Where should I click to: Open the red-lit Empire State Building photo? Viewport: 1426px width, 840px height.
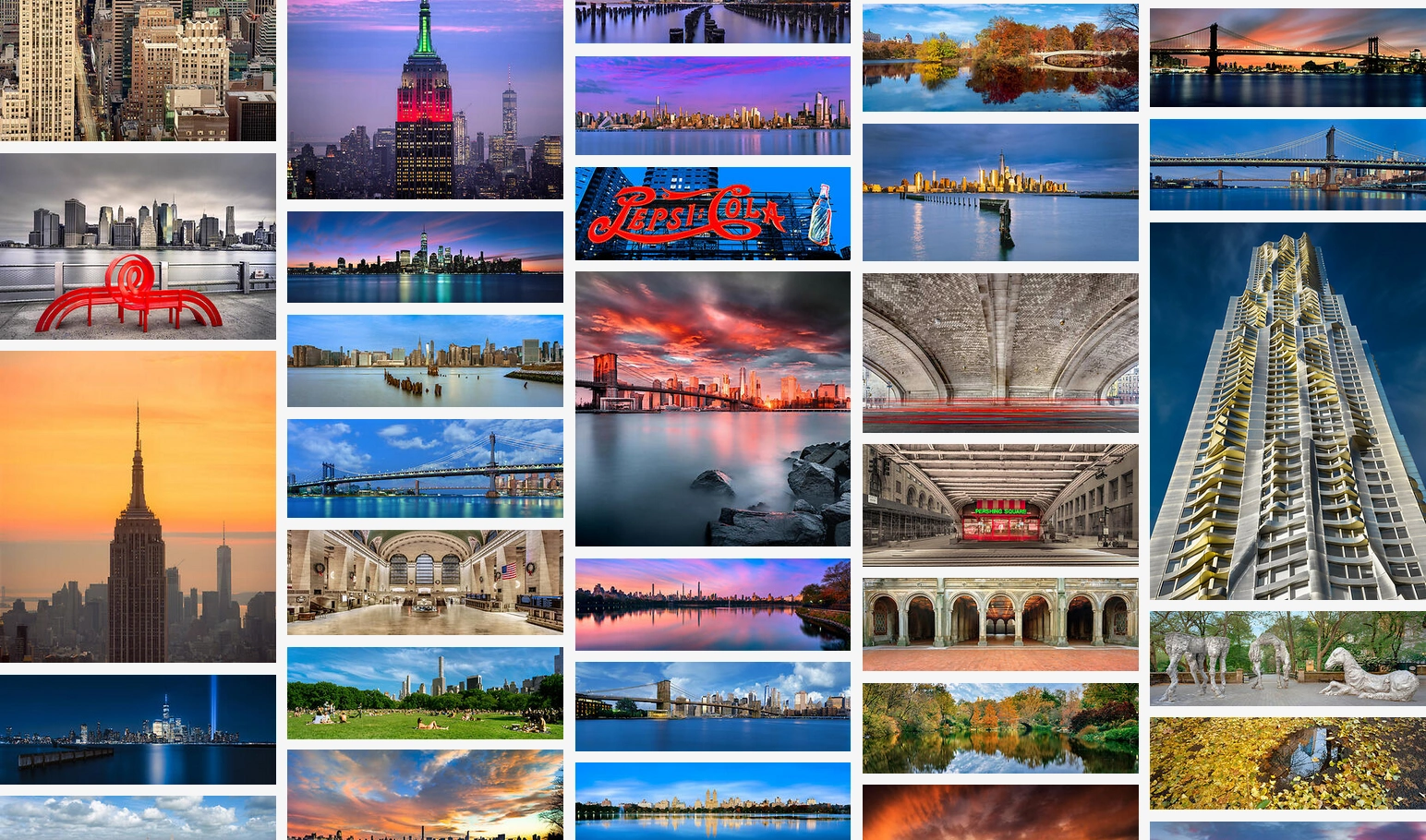(x=425, y=99)
